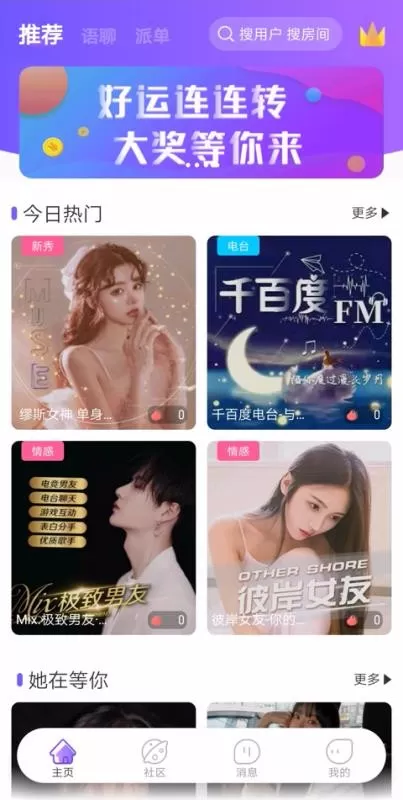Tap 更多 next to 她在等你
The height and width of the screenshot is (800, 403).
(373, 679)
